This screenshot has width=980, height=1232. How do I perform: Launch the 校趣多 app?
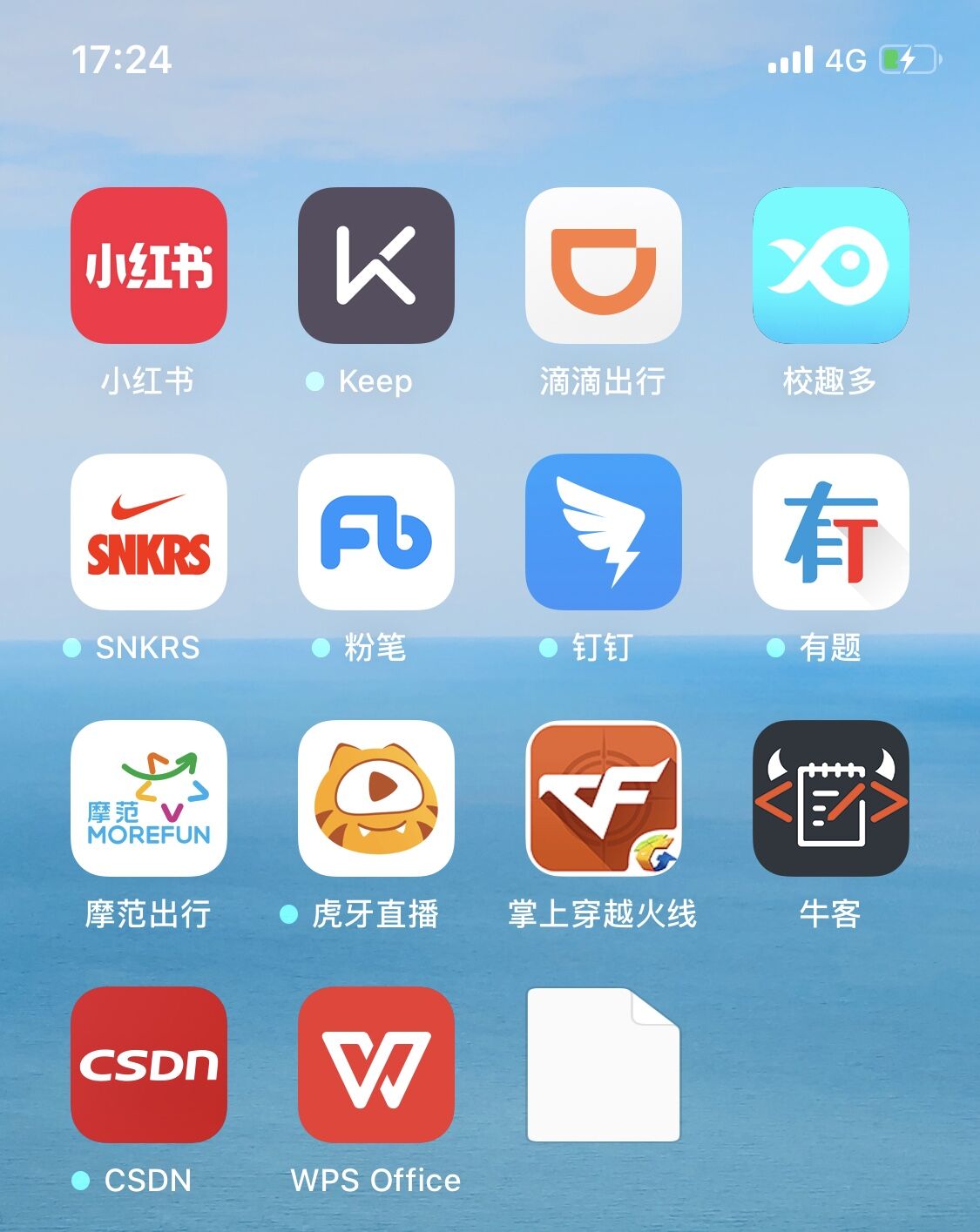(830, 265)
